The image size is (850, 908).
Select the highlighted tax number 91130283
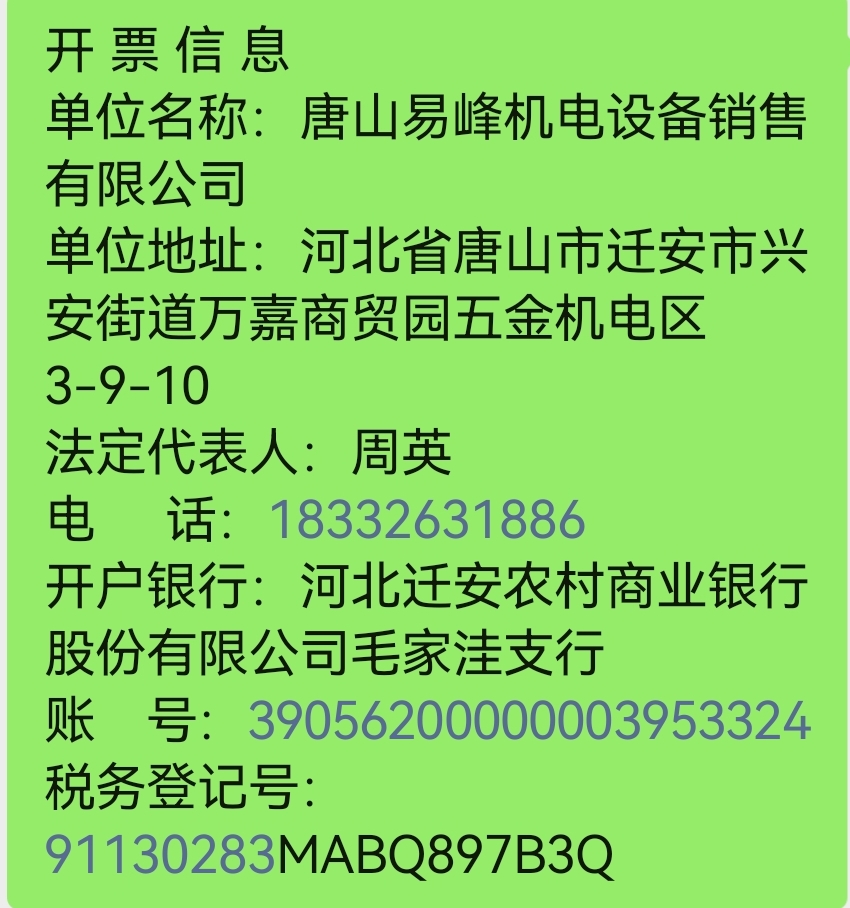pos(161,855)
